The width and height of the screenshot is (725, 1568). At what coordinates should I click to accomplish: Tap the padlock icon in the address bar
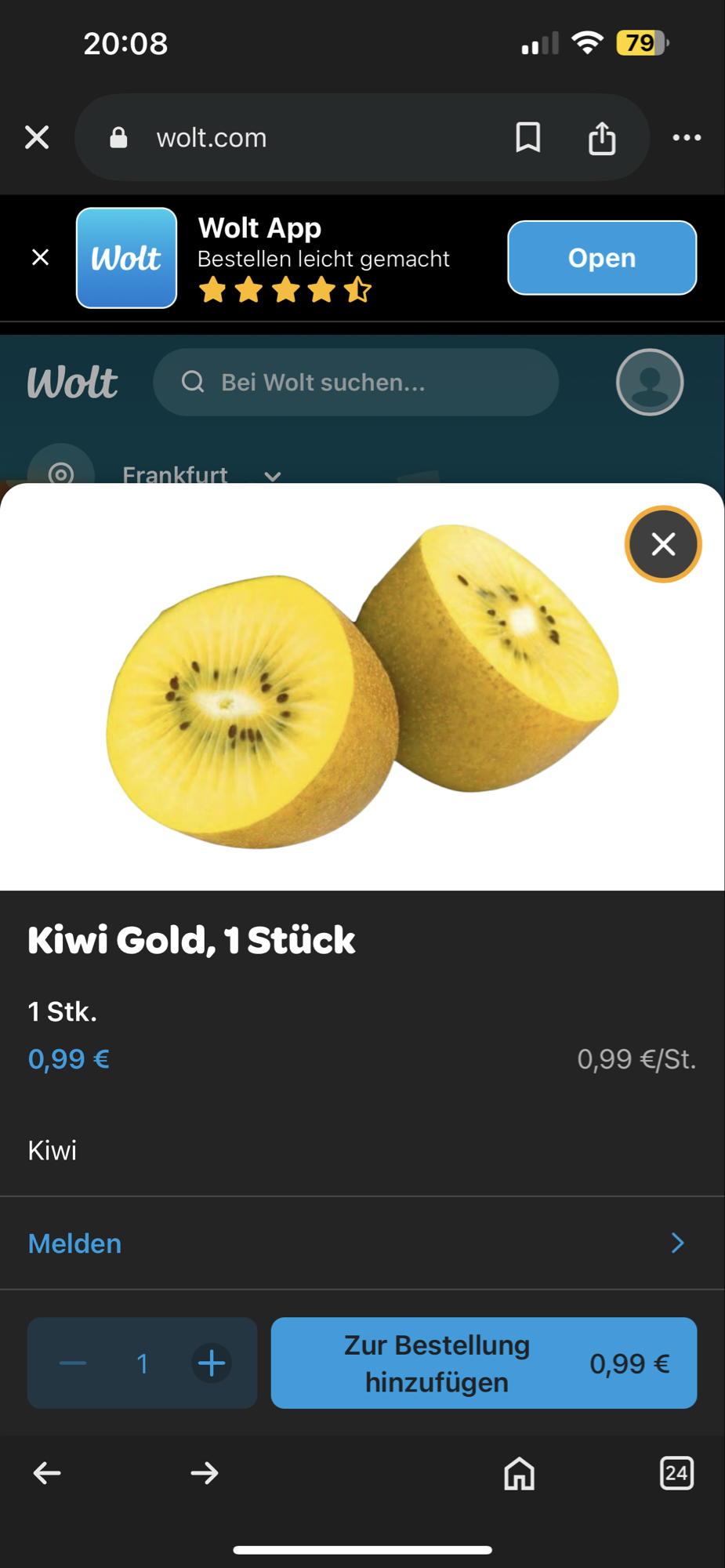click(119, 137)
